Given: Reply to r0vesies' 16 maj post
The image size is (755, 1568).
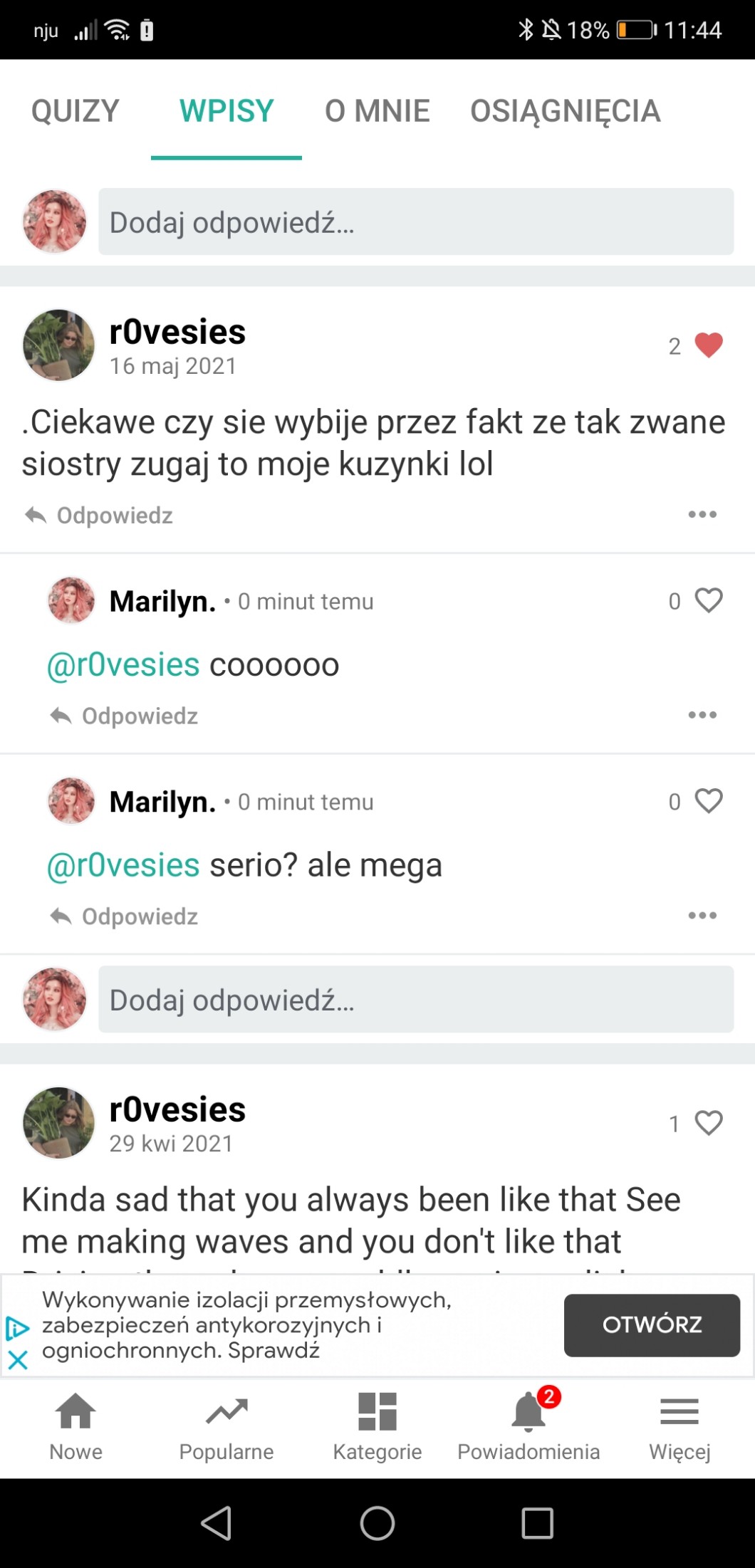Looking at the screenshot, I should [x=100, y=515].
